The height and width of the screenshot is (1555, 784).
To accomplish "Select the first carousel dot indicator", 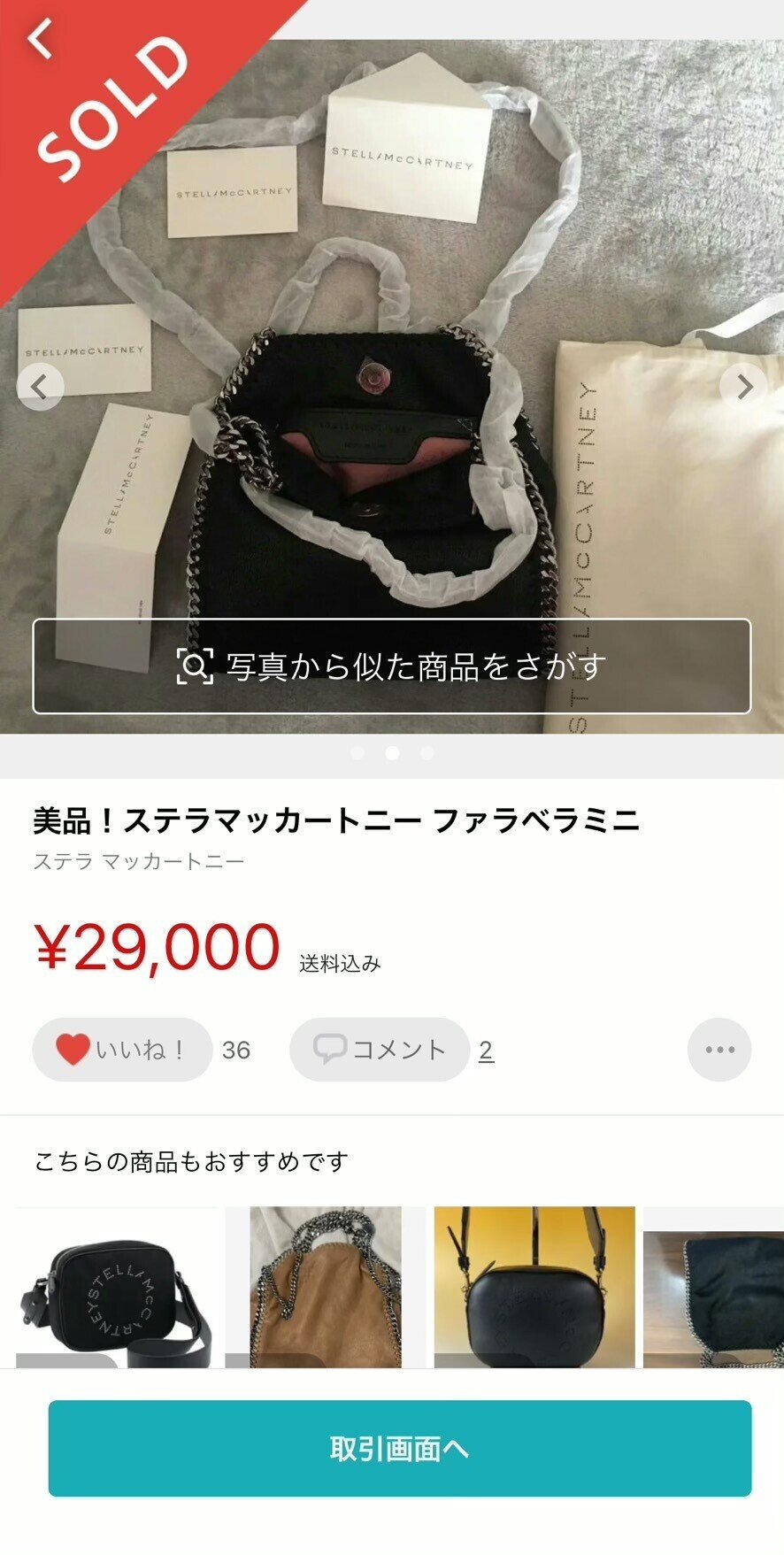I will pos(359,753).
